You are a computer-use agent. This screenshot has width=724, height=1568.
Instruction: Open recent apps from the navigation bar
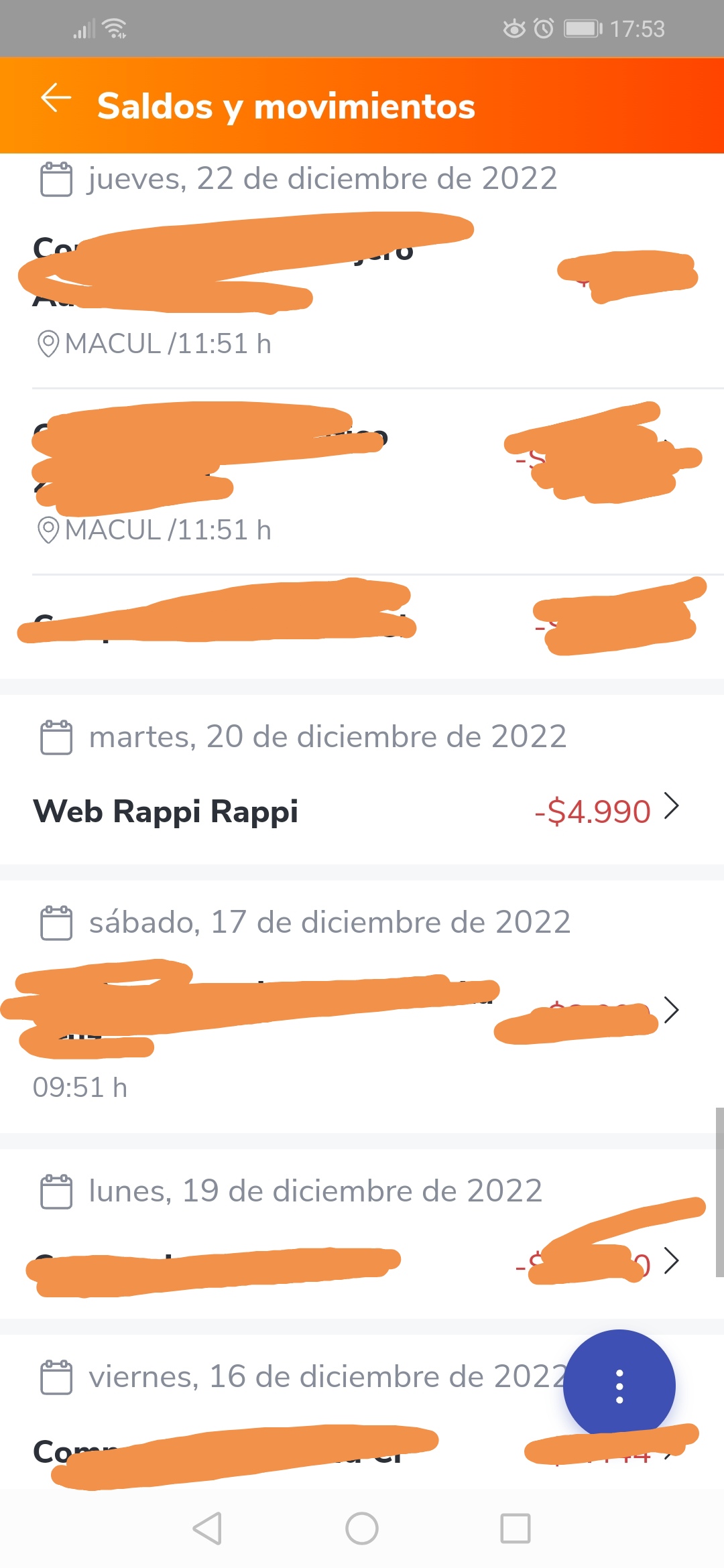pyautogui.click(x=516, y=1529)
